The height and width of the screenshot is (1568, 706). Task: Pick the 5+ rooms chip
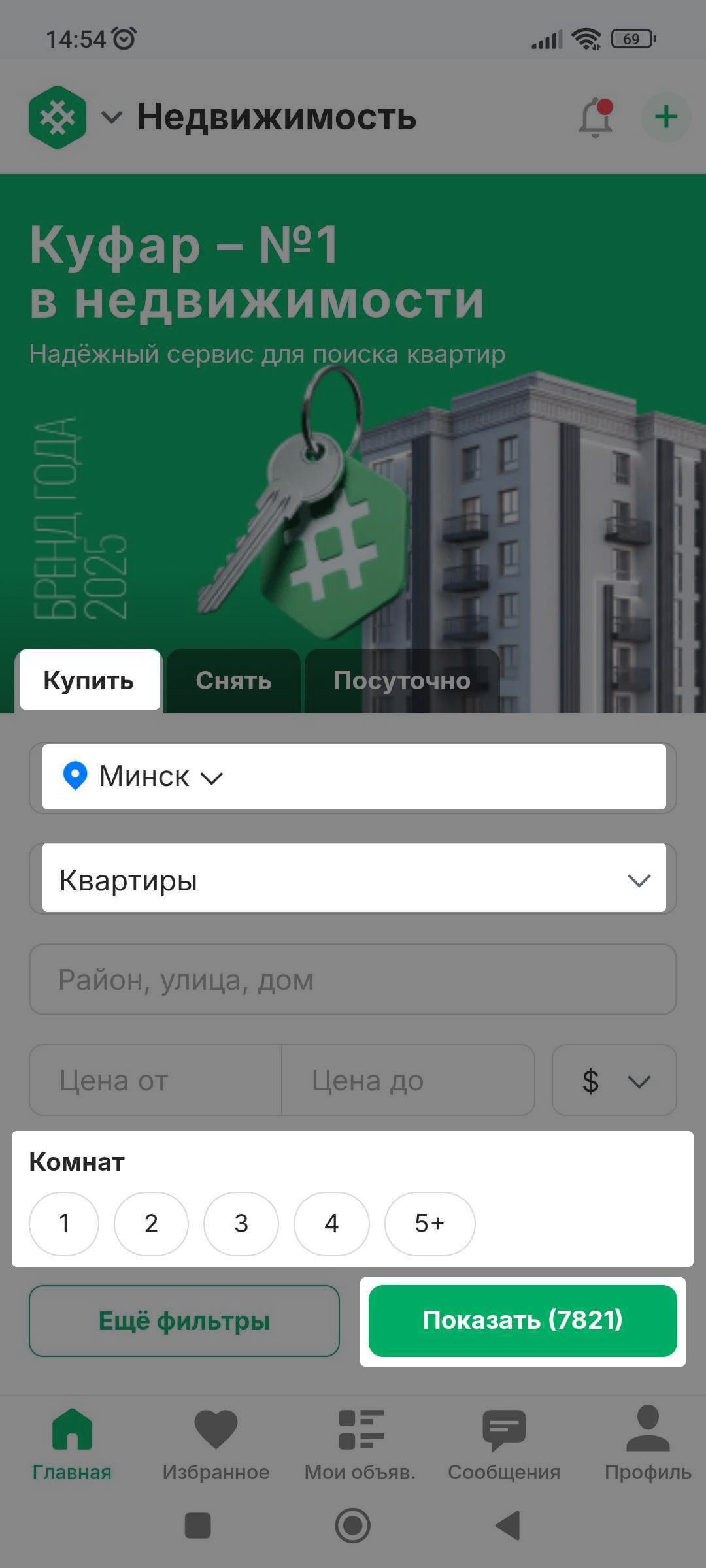point(429,1223)
